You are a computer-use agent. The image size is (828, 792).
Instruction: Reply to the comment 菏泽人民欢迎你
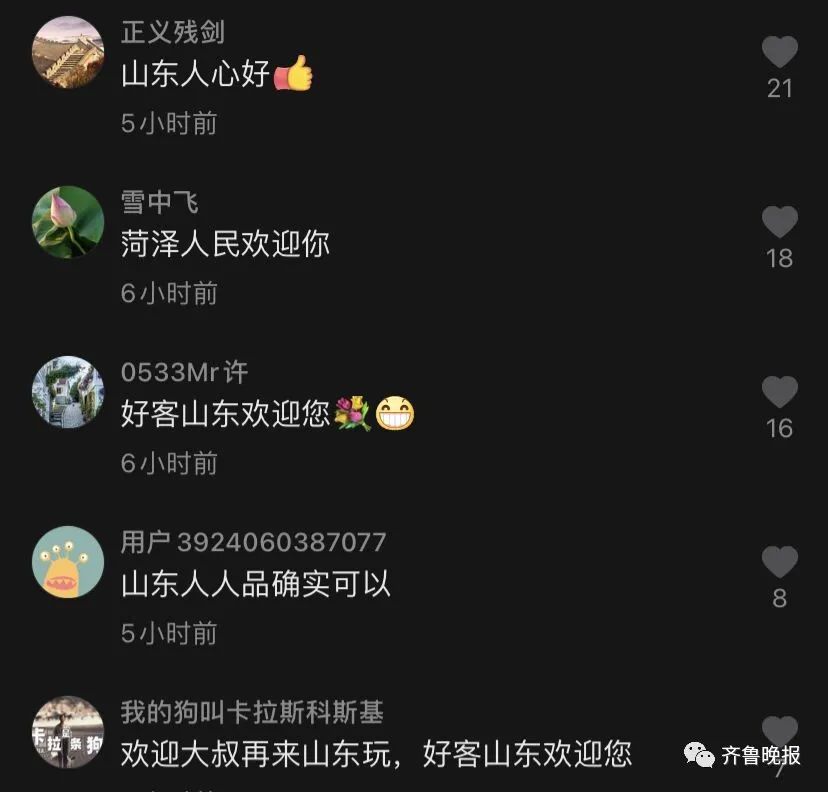click(225, 245)
